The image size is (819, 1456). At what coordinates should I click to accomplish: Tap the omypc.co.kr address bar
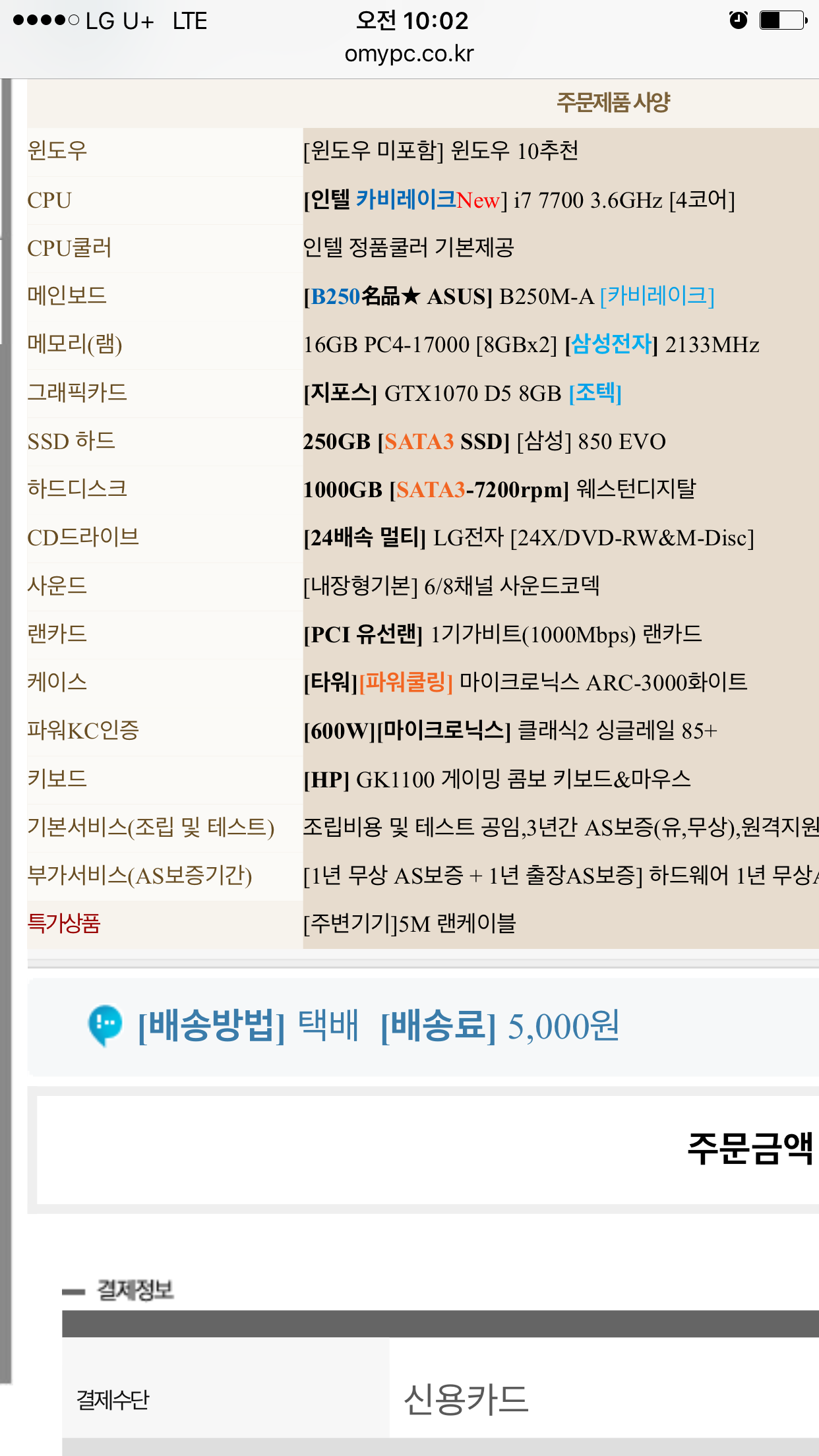pyautogui.click(x=409, y=54)
